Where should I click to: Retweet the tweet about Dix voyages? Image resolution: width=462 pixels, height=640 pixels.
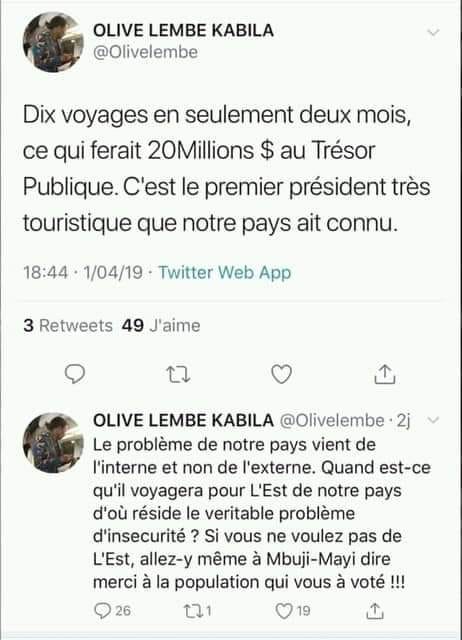click(179, 374)
